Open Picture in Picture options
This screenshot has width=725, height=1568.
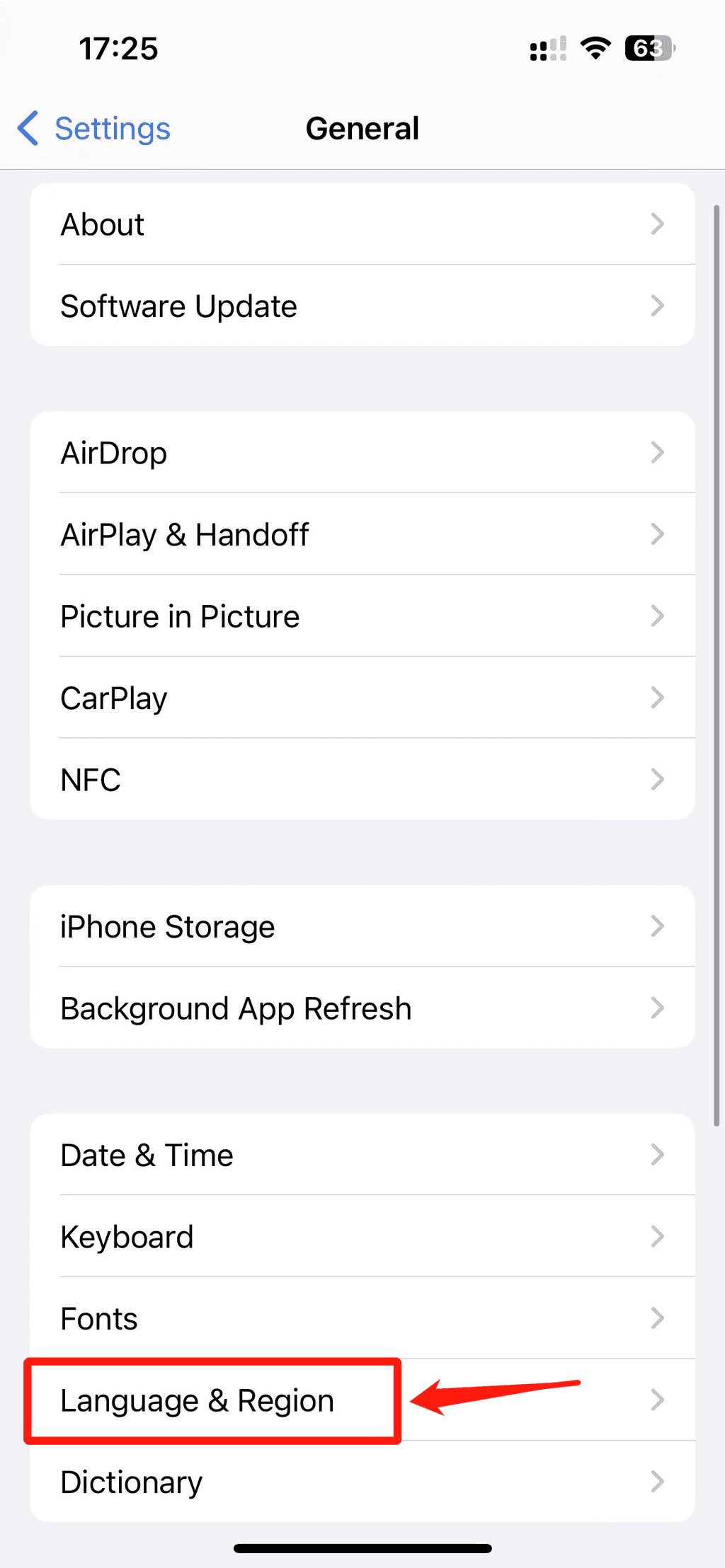click(x=362, y=616)
